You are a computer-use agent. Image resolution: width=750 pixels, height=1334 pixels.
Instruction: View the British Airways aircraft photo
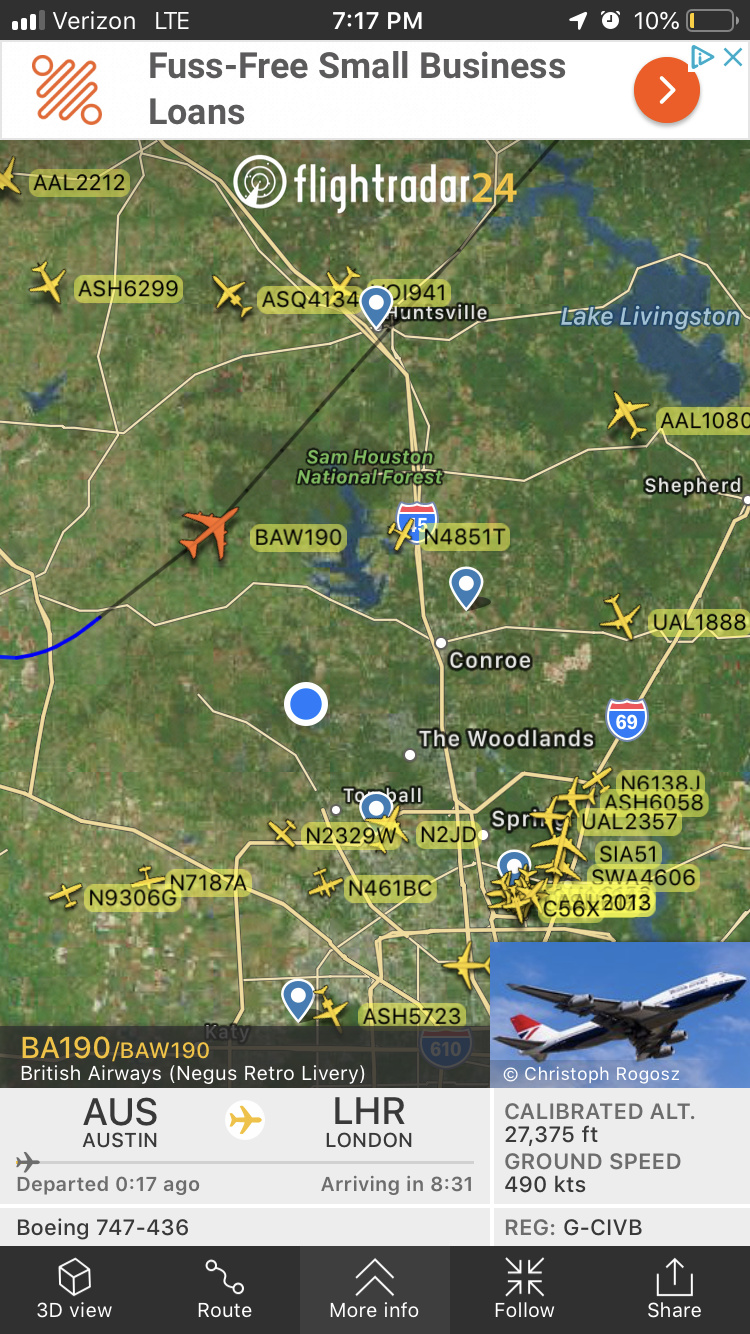pos(620,1015)
